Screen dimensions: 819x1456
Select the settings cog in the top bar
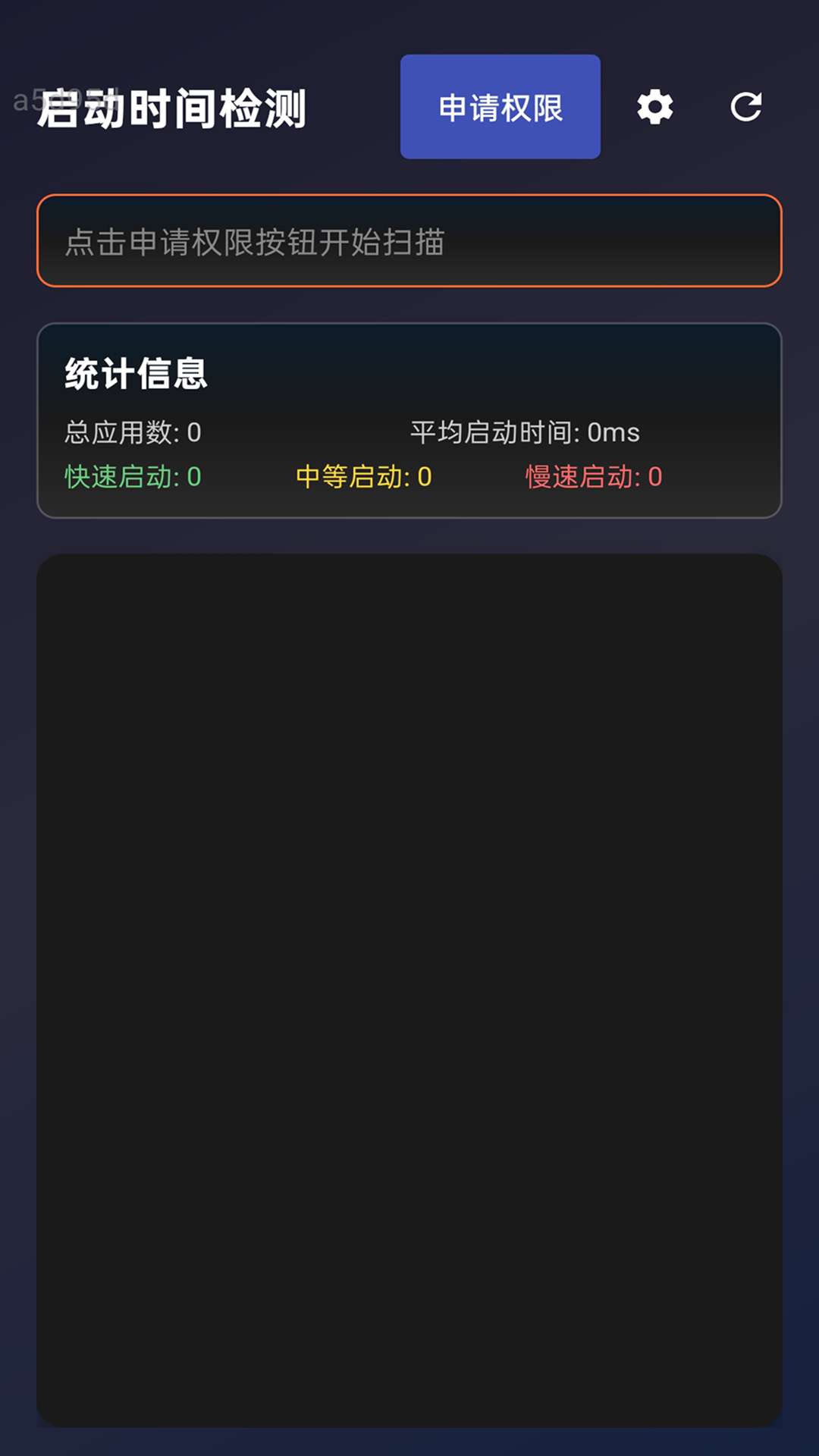click(654, 108)
